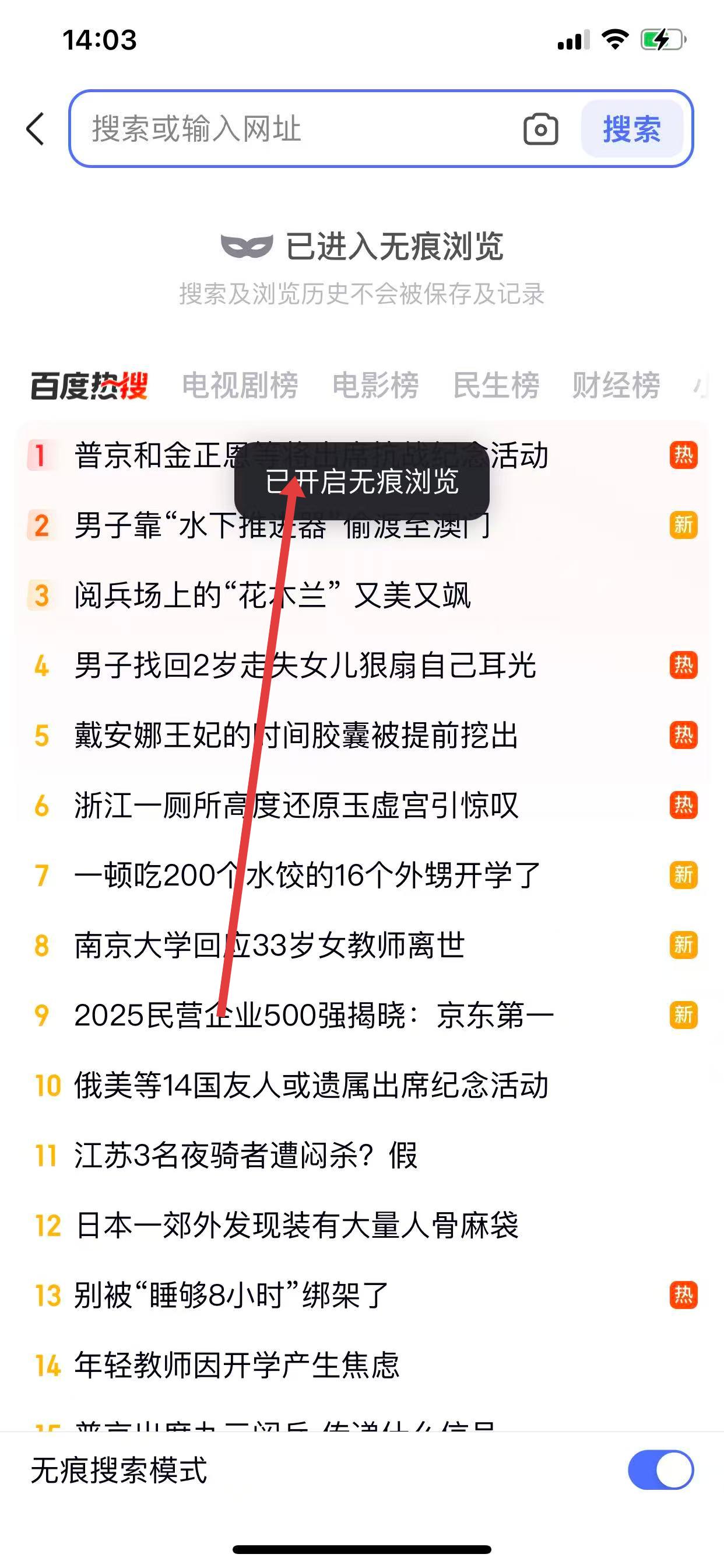This screenshot has width=724, height=1568.
Task: Open 日本一郊外发现装有大量人骨麻袋
Action: tap(297, 1226)
